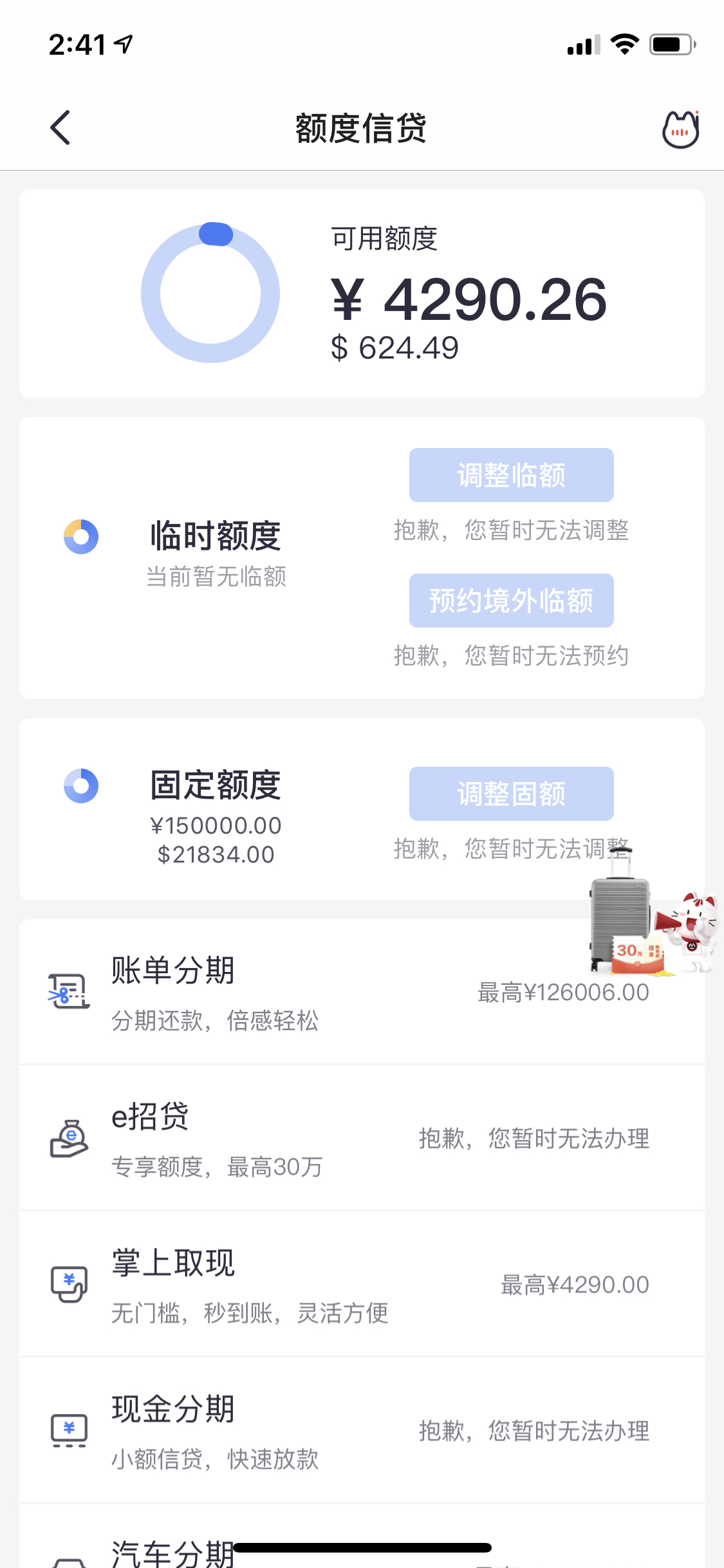Go back from 额度信贷 page
The height and width of the screenshot is (1568, 724).
pos(60,127)
